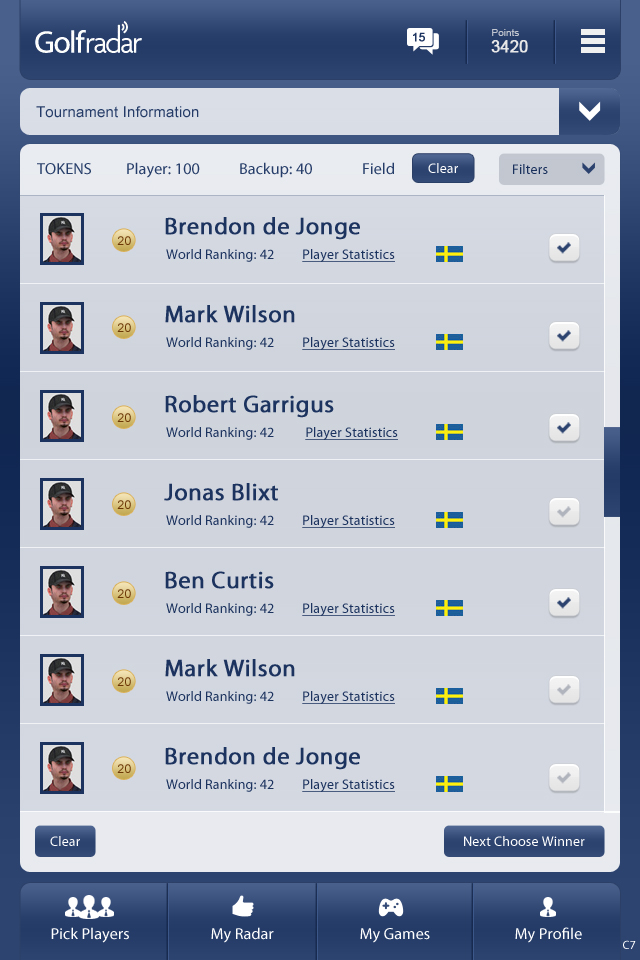Go to the My Radar tab
640x960 pixels.
pos(242,920)
